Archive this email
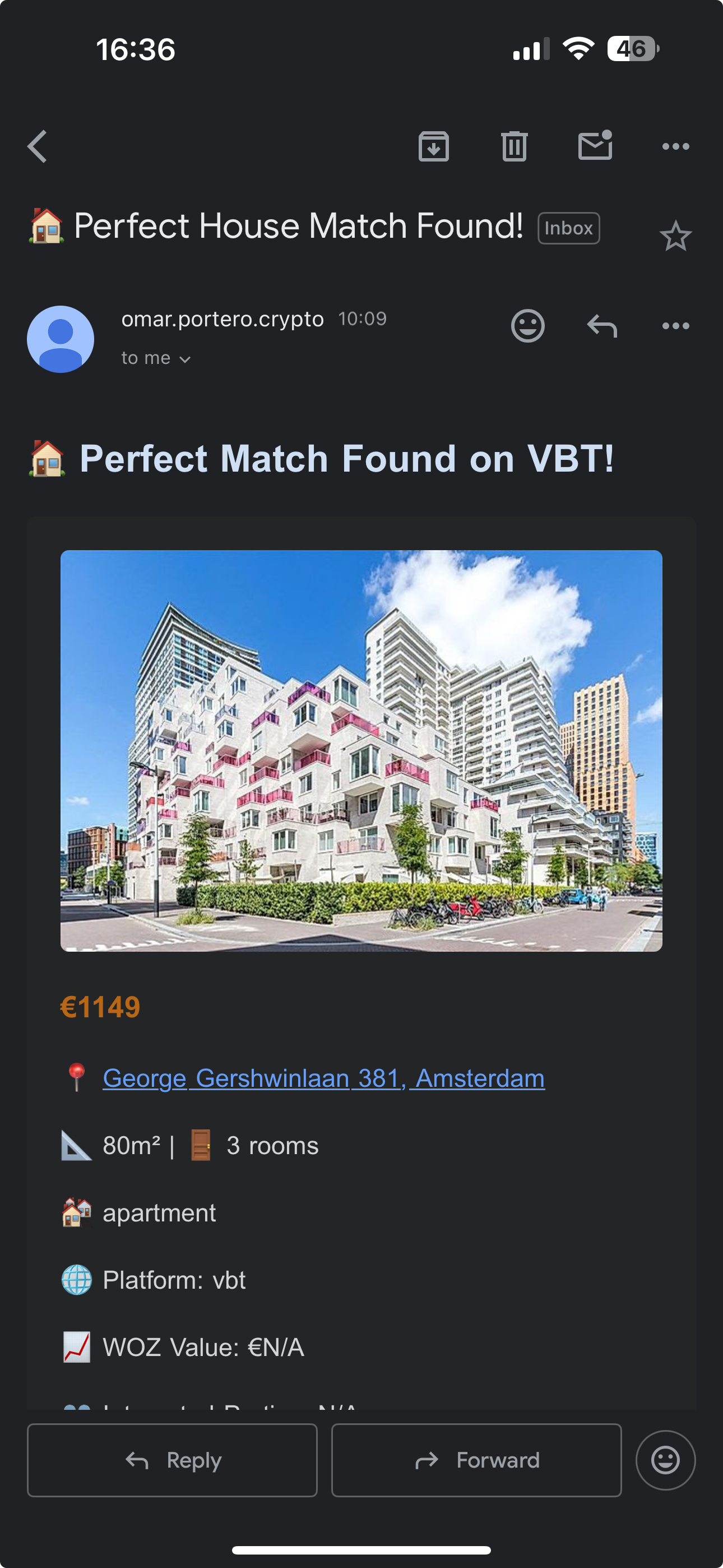 tap(433, 146)
